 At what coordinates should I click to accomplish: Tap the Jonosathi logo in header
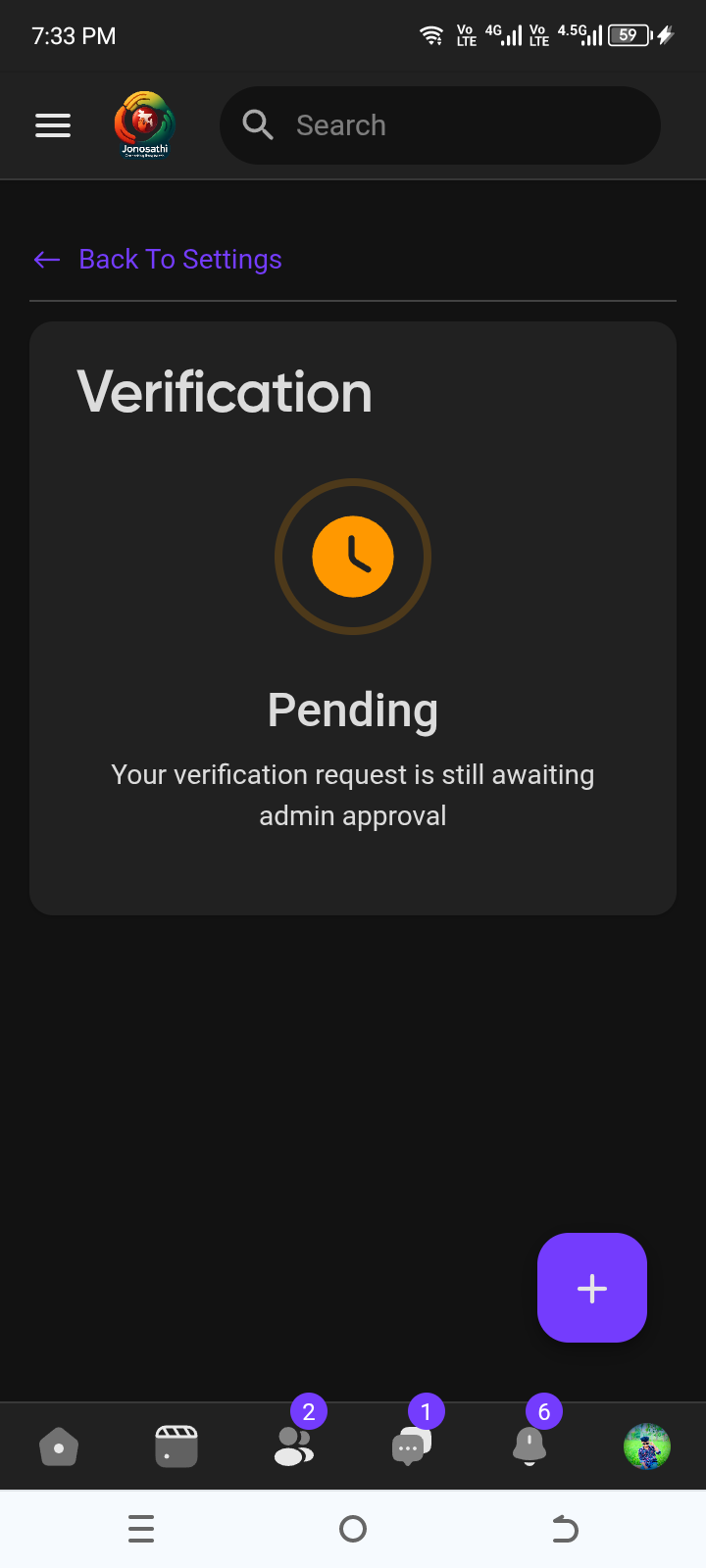144,125
